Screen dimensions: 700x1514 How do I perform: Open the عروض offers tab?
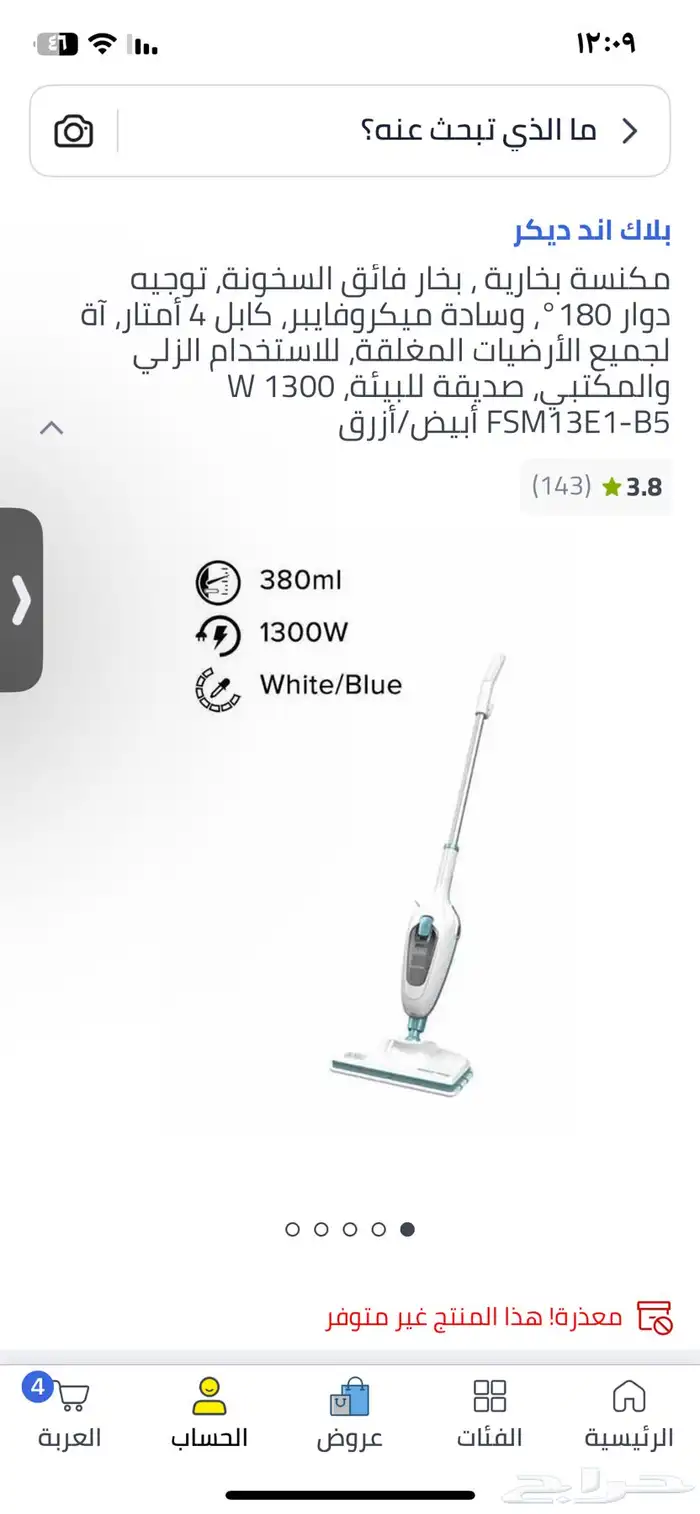tap(350, 1414)
